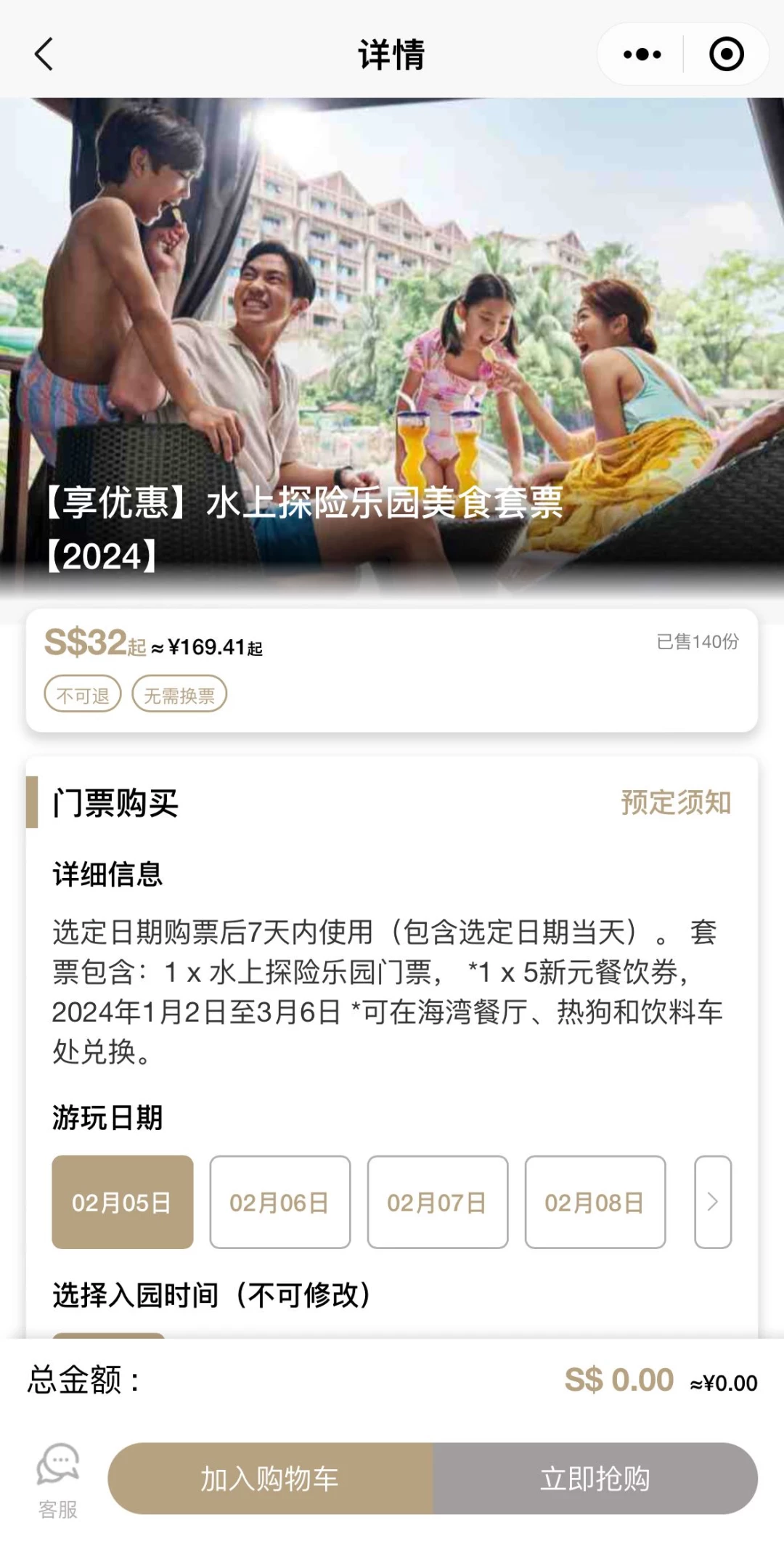The image size is (784, 1557).
Task: Tap 立即抢购 to buy now
Action: [595, 1479]
